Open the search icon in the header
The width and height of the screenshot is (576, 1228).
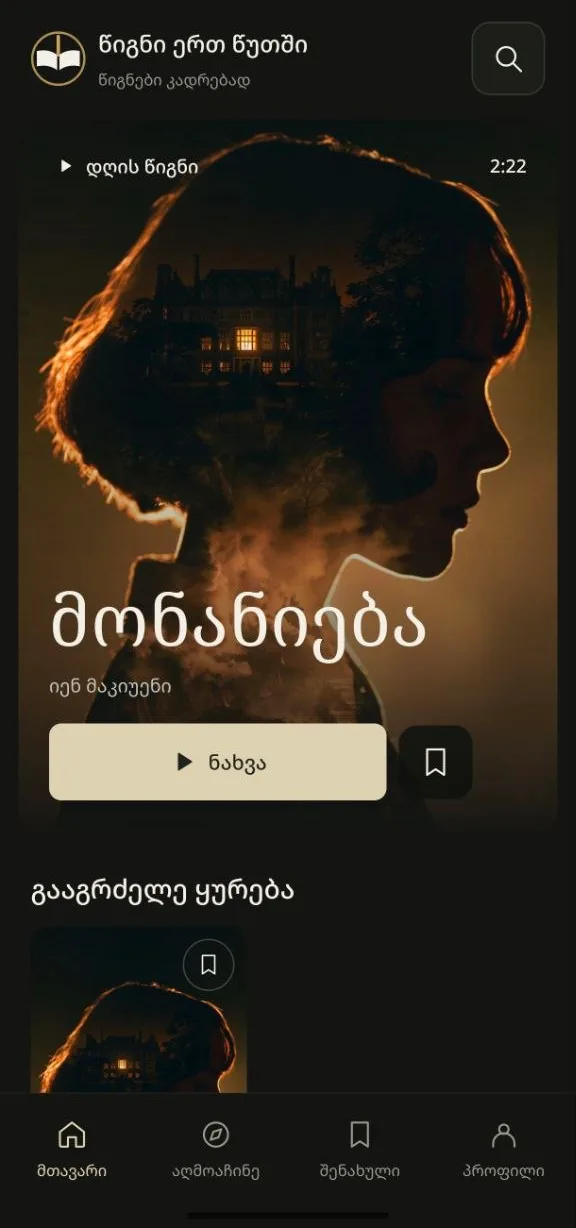[508, 59]
